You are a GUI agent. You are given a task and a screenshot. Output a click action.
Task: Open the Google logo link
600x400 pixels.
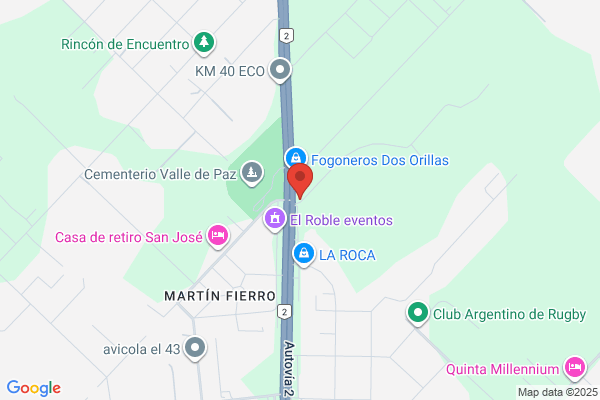(x=34, y=388)
